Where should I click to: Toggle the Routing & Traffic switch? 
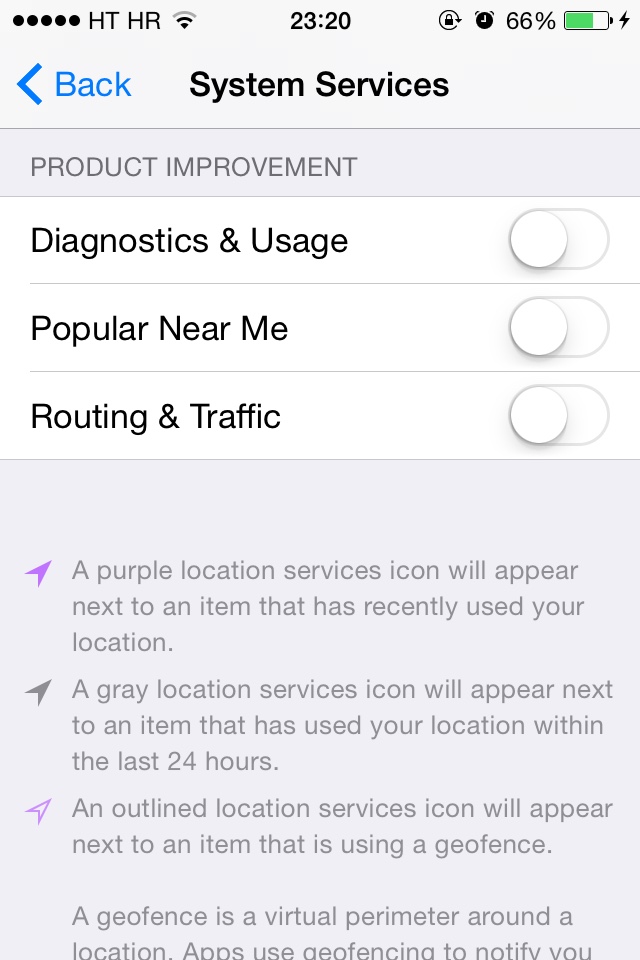coord(558,416)
